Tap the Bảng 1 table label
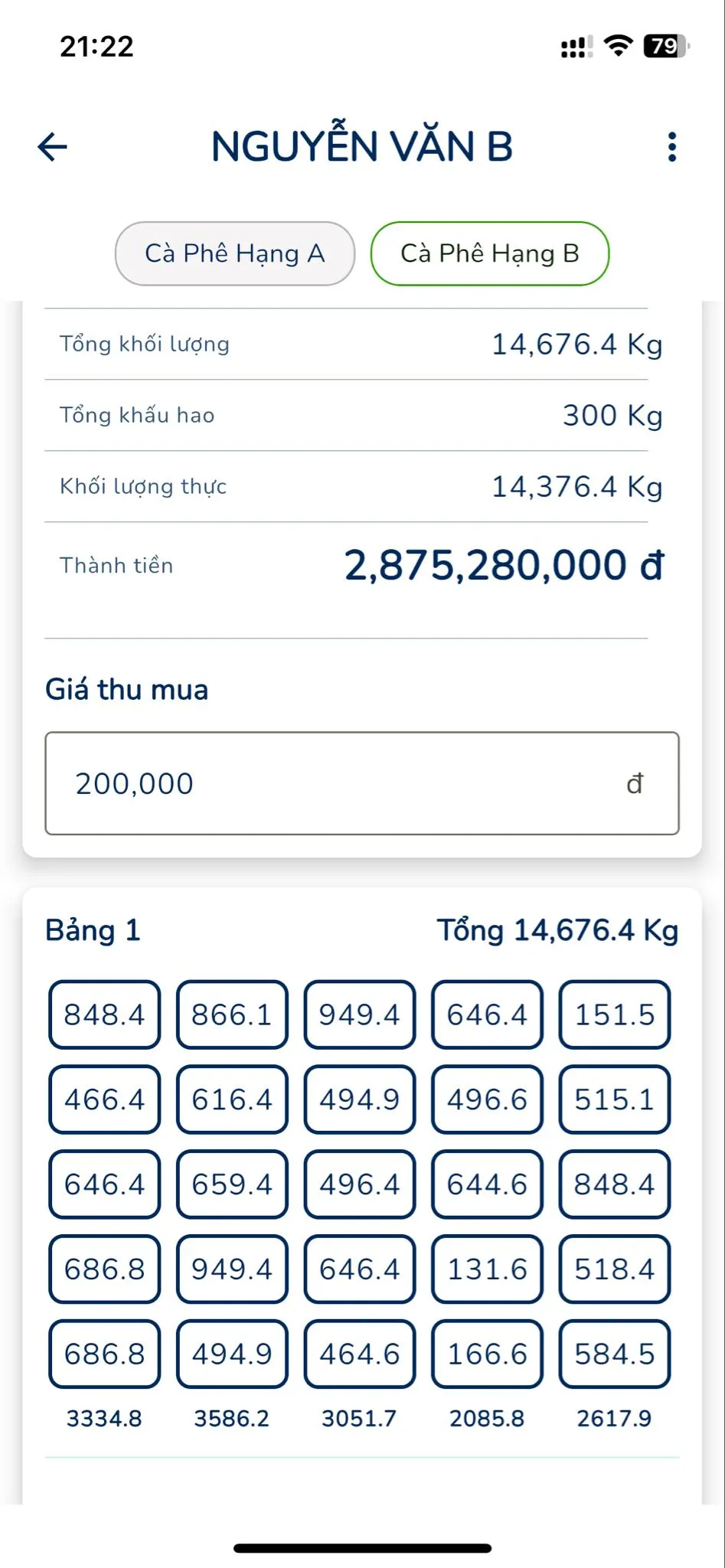725x1568 pixels. [x=93, y=929]
